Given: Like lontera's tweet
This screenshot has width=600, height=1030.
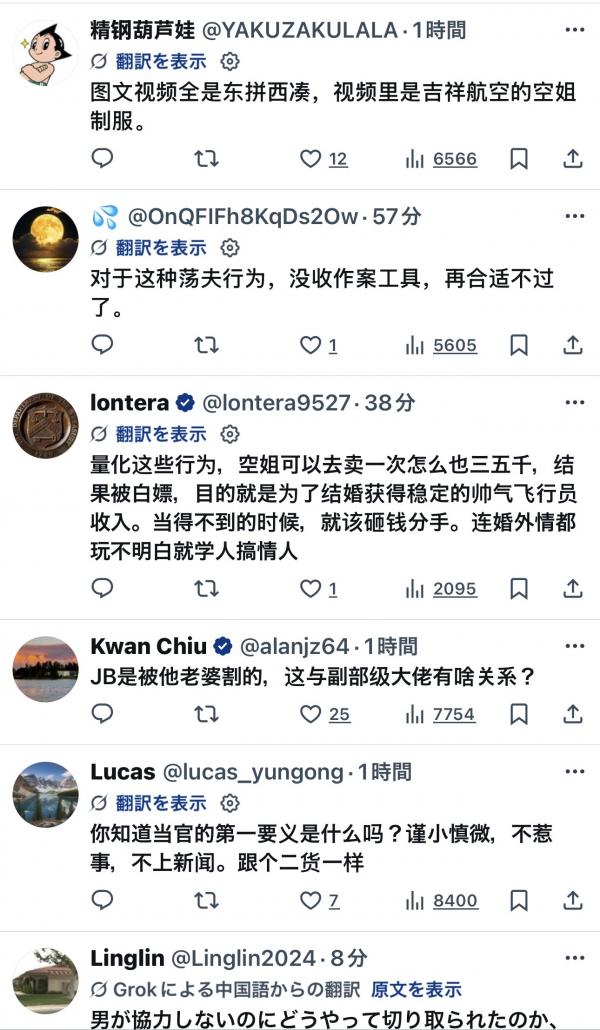Looking at the screenshot, I should [311, 589].
